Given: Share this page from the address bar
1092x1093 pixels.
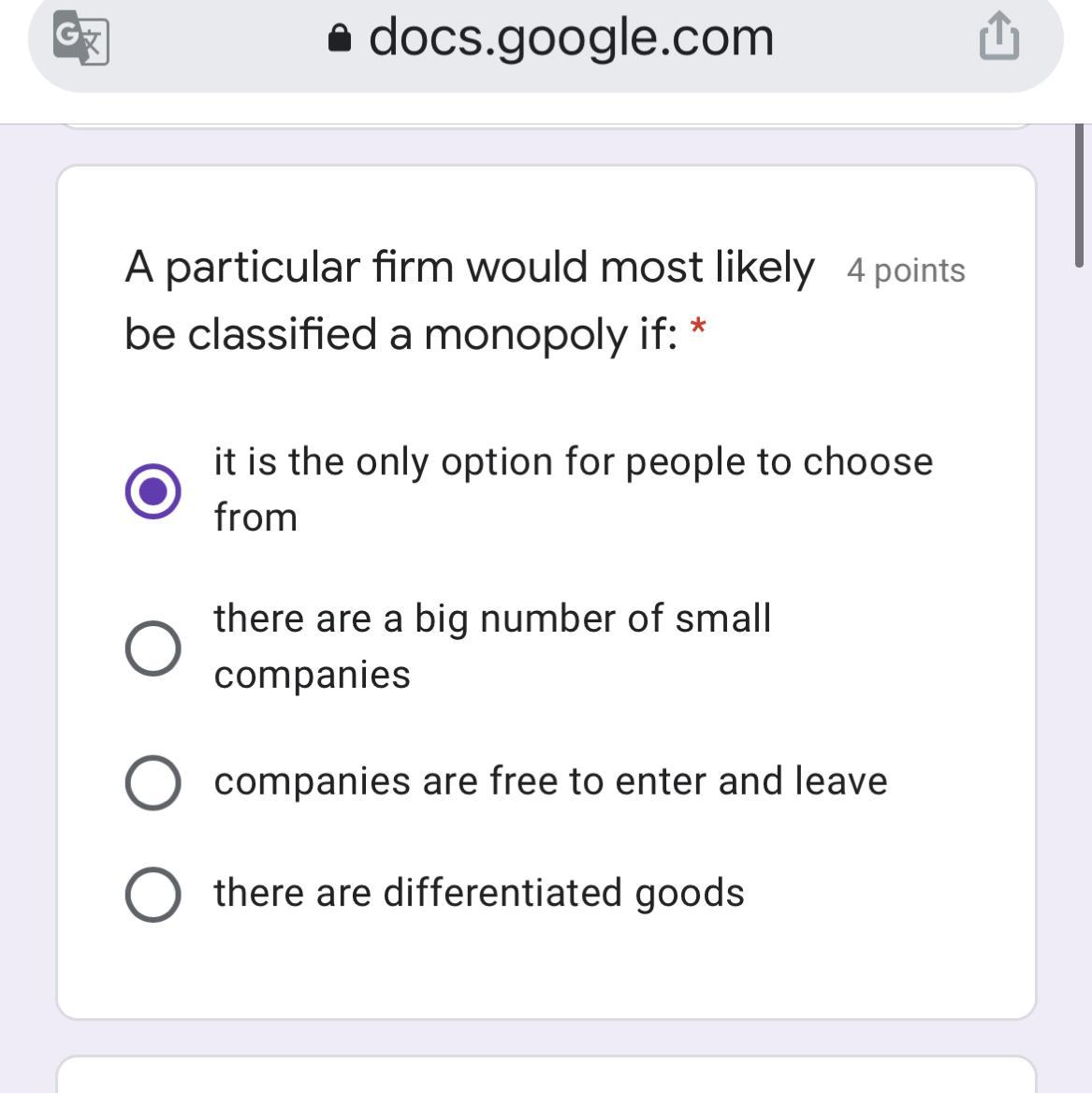Looking at the screenshot, I should (x=998, y=36).
